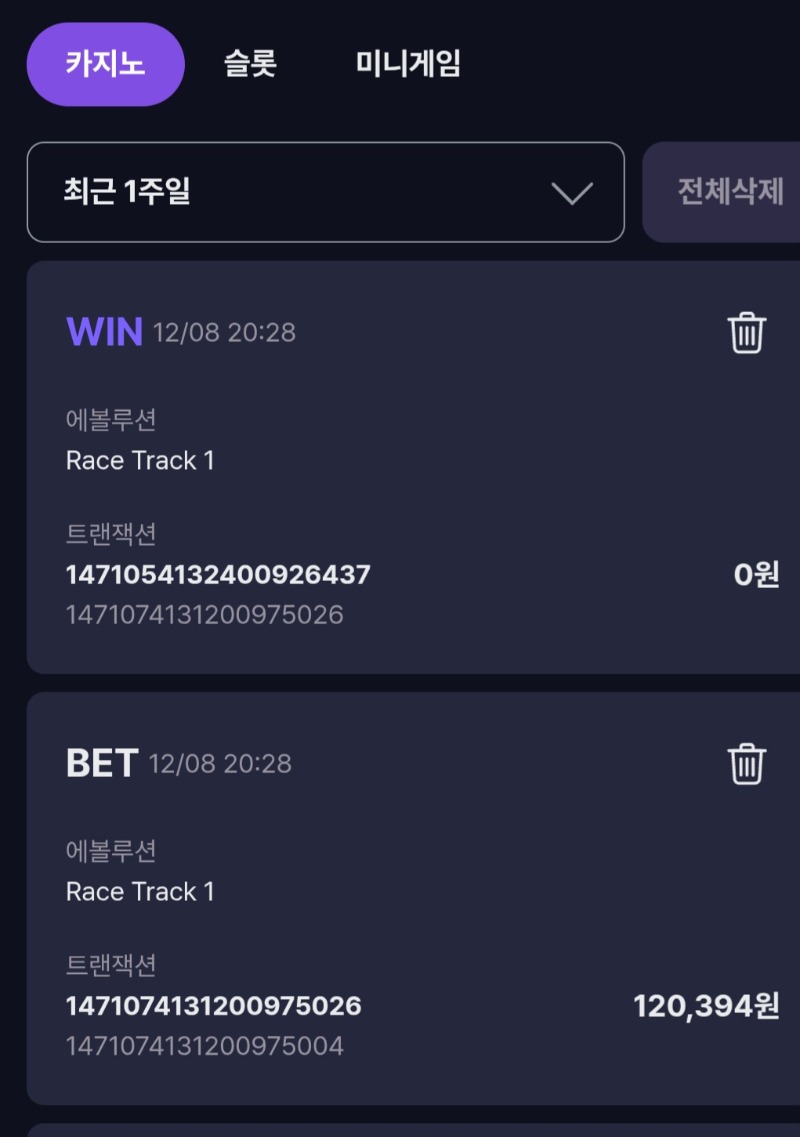Open the 최근 1주일 date range dropdown
This screenshot has height=1137, width=800.
[325, 192]
